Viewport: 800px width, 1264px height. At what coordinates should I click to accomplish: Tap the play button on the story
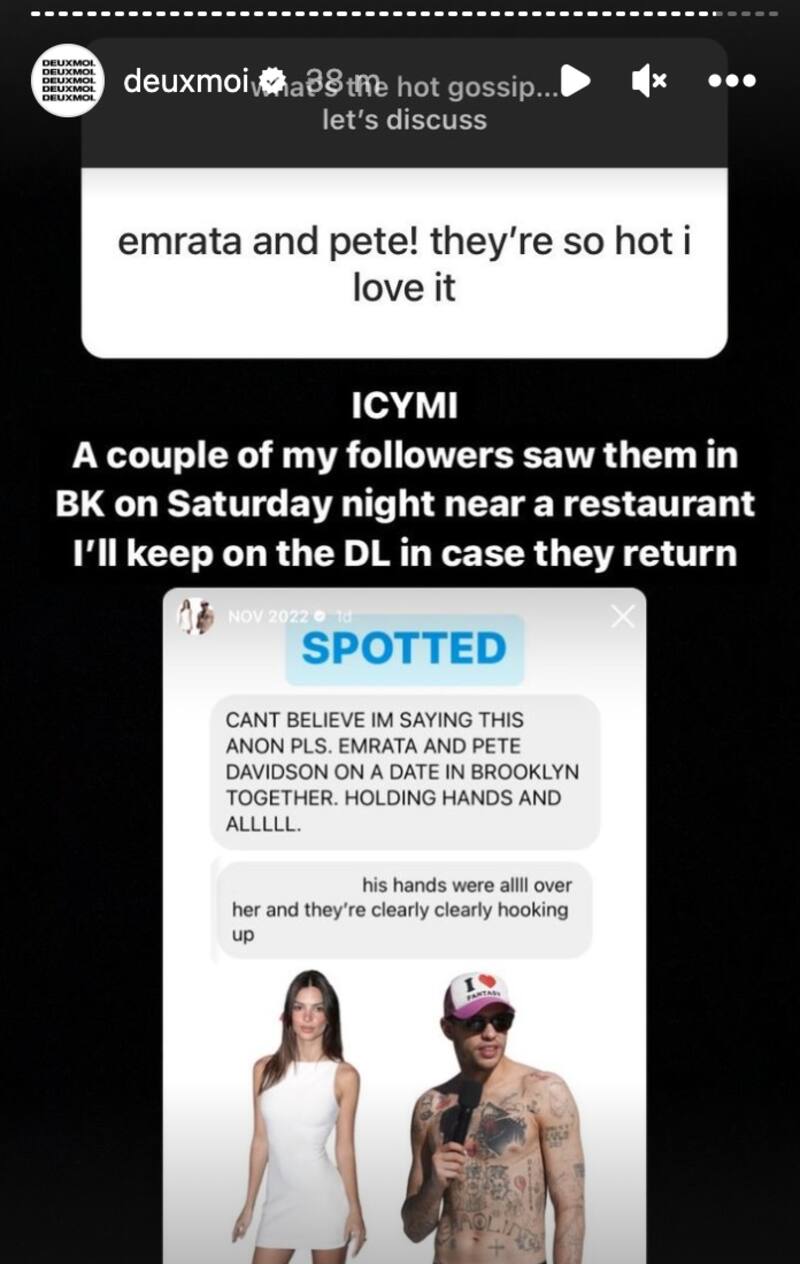[x=576, y=82]
